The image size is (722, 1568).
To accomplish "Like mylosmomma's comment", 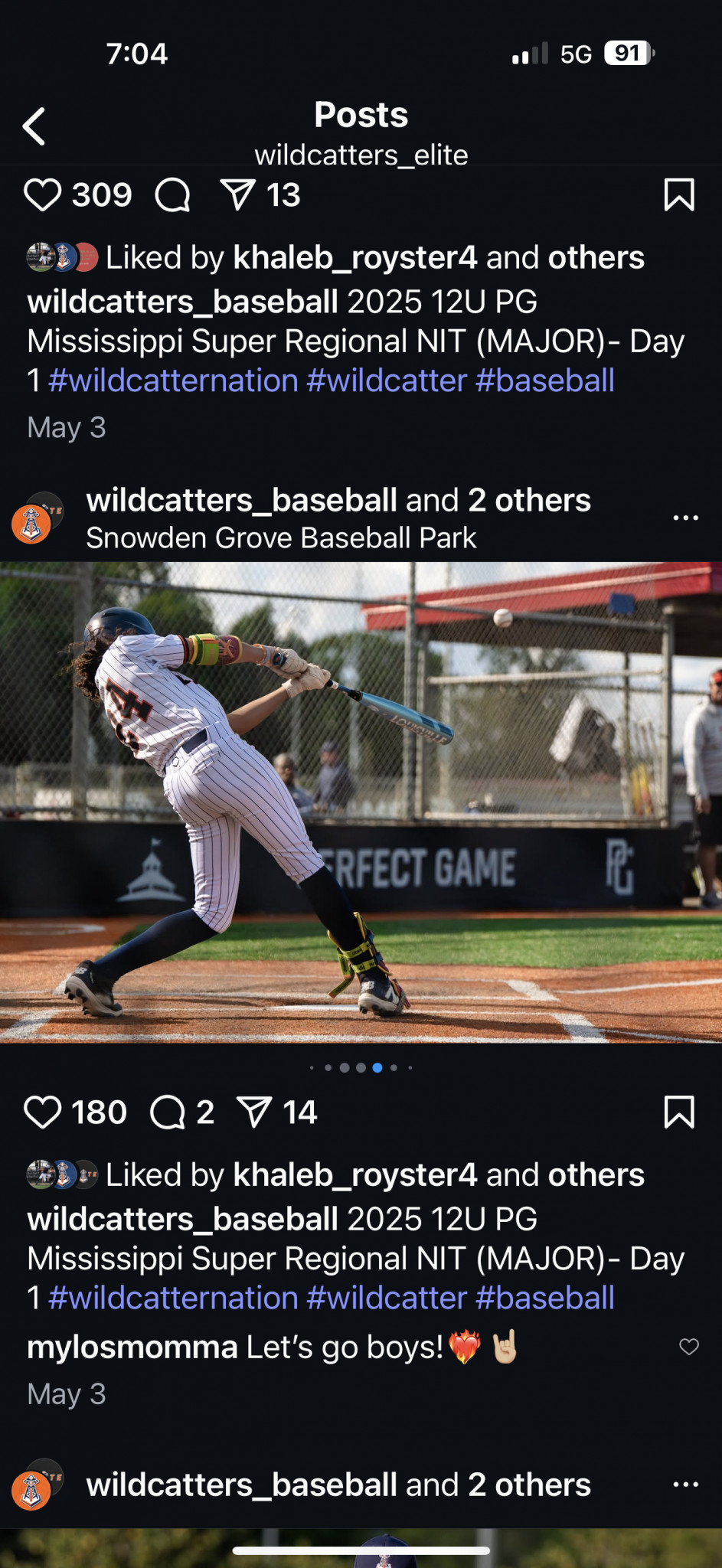I will [x=689, y=1347].
